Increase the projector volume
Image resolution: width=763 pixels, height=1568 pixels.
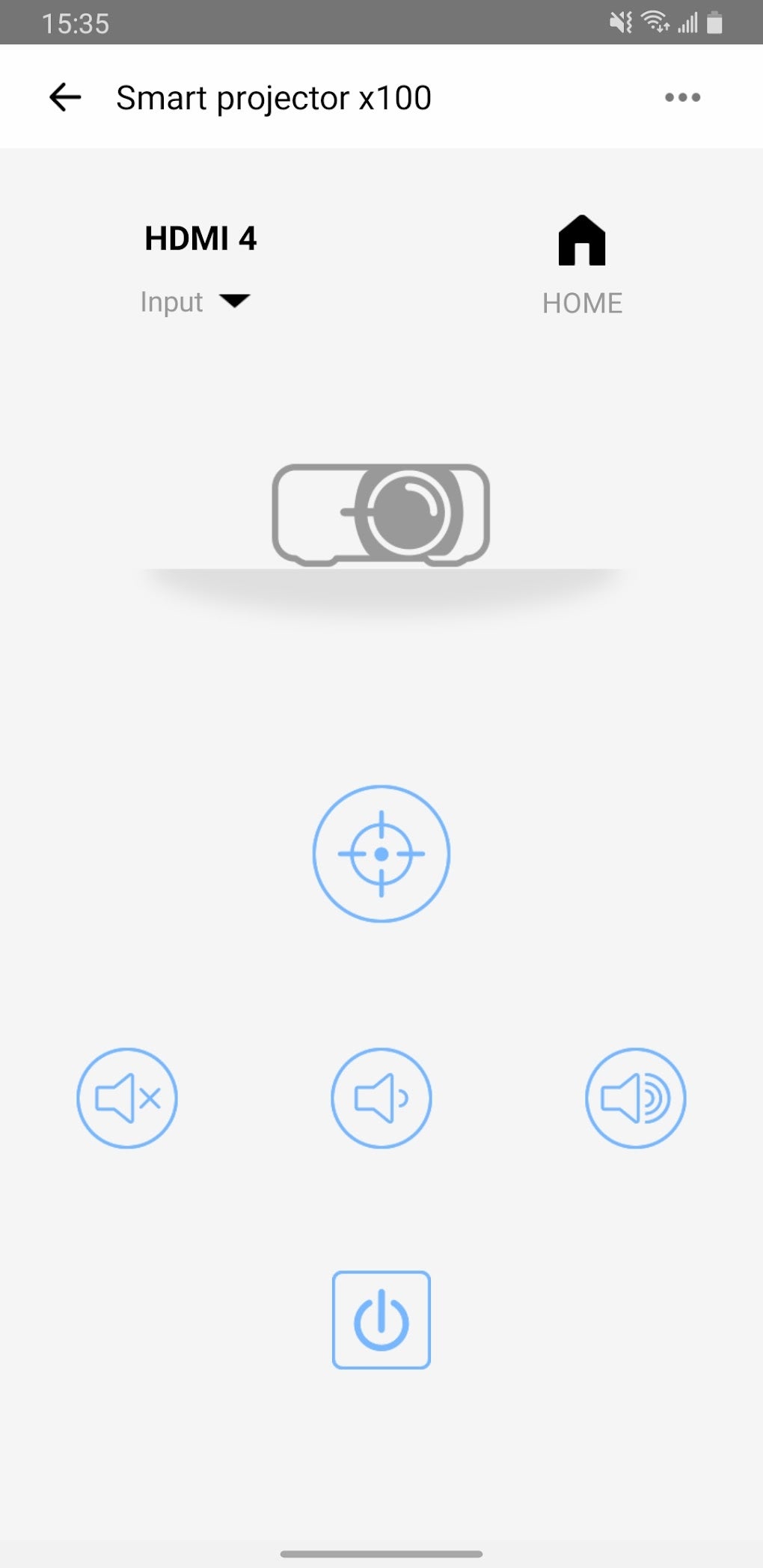click(x=636, y=1097)
